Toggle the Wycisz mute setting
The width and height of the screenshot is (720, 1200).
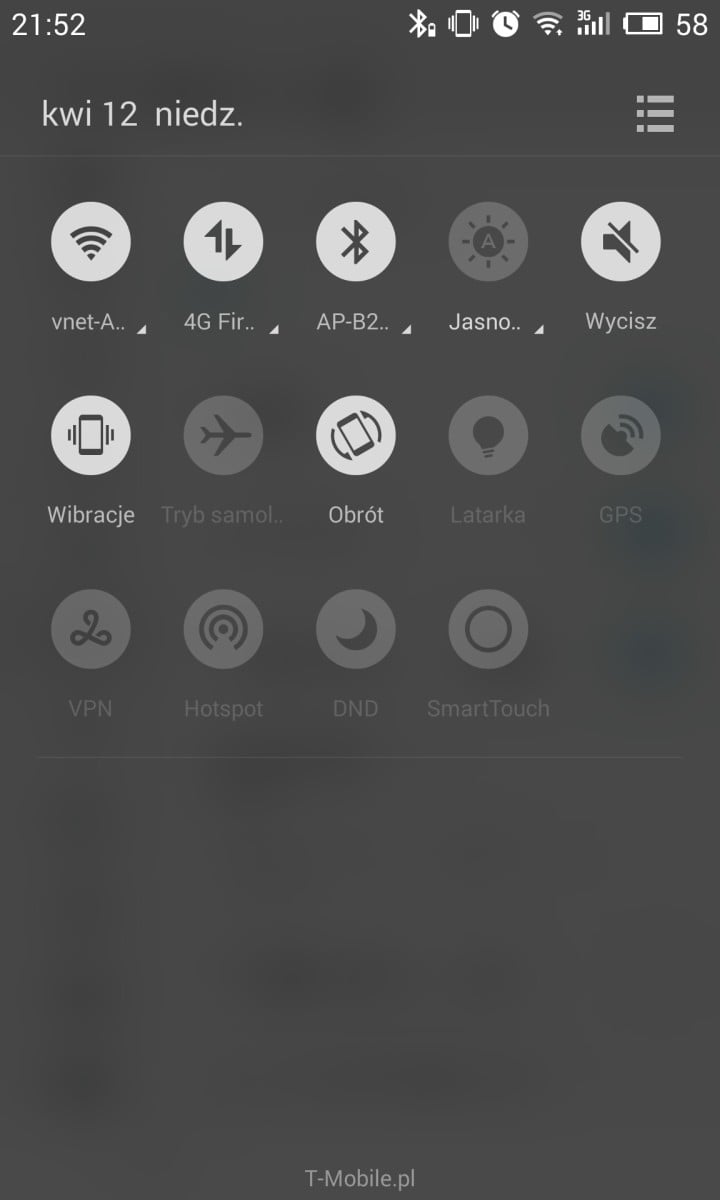(620, 242)
